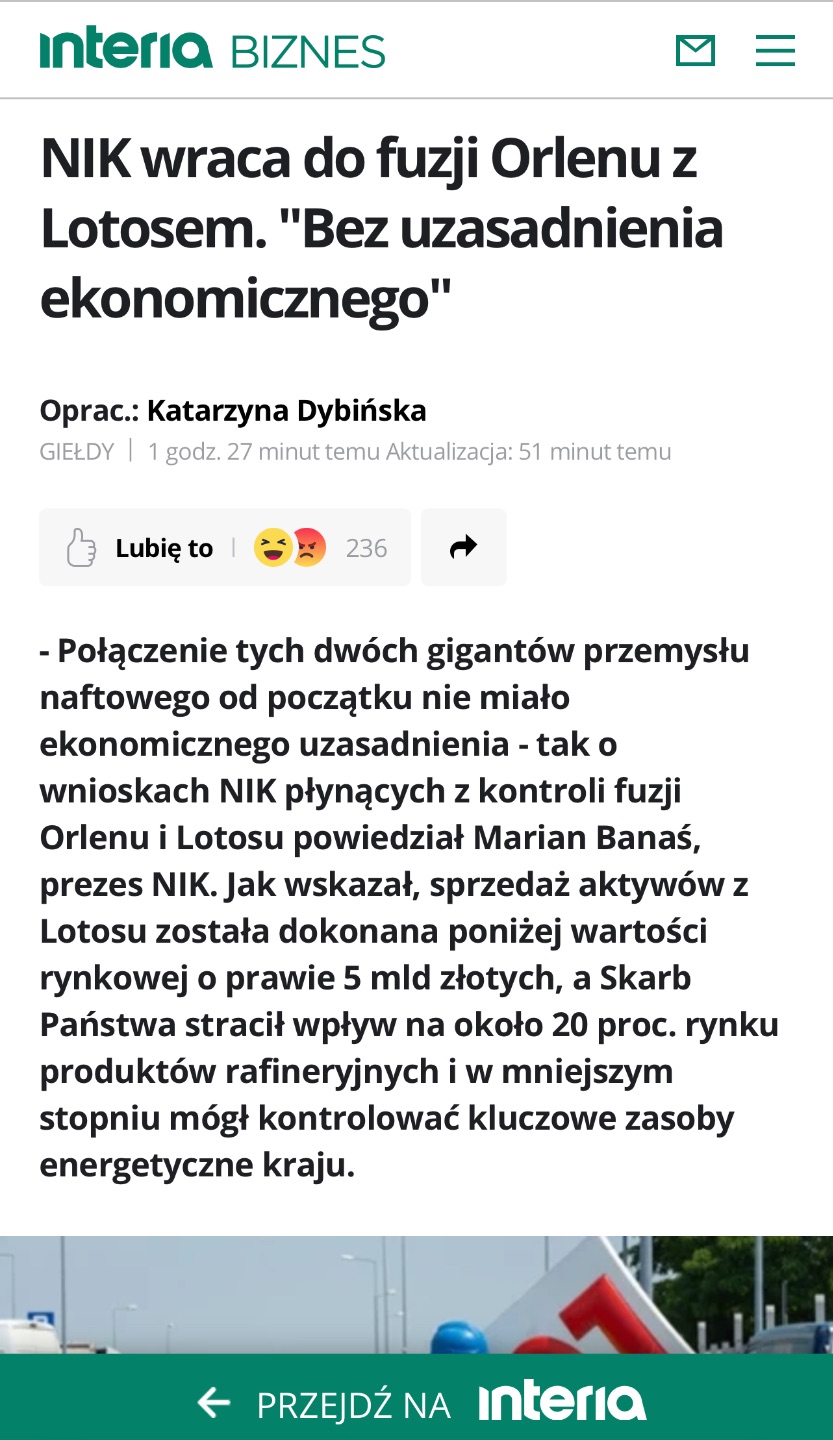Go to Interia Biznes homepage via logo
This screenshot has height=1440, width=833.
pyautogui.click(x=212, y=50)
